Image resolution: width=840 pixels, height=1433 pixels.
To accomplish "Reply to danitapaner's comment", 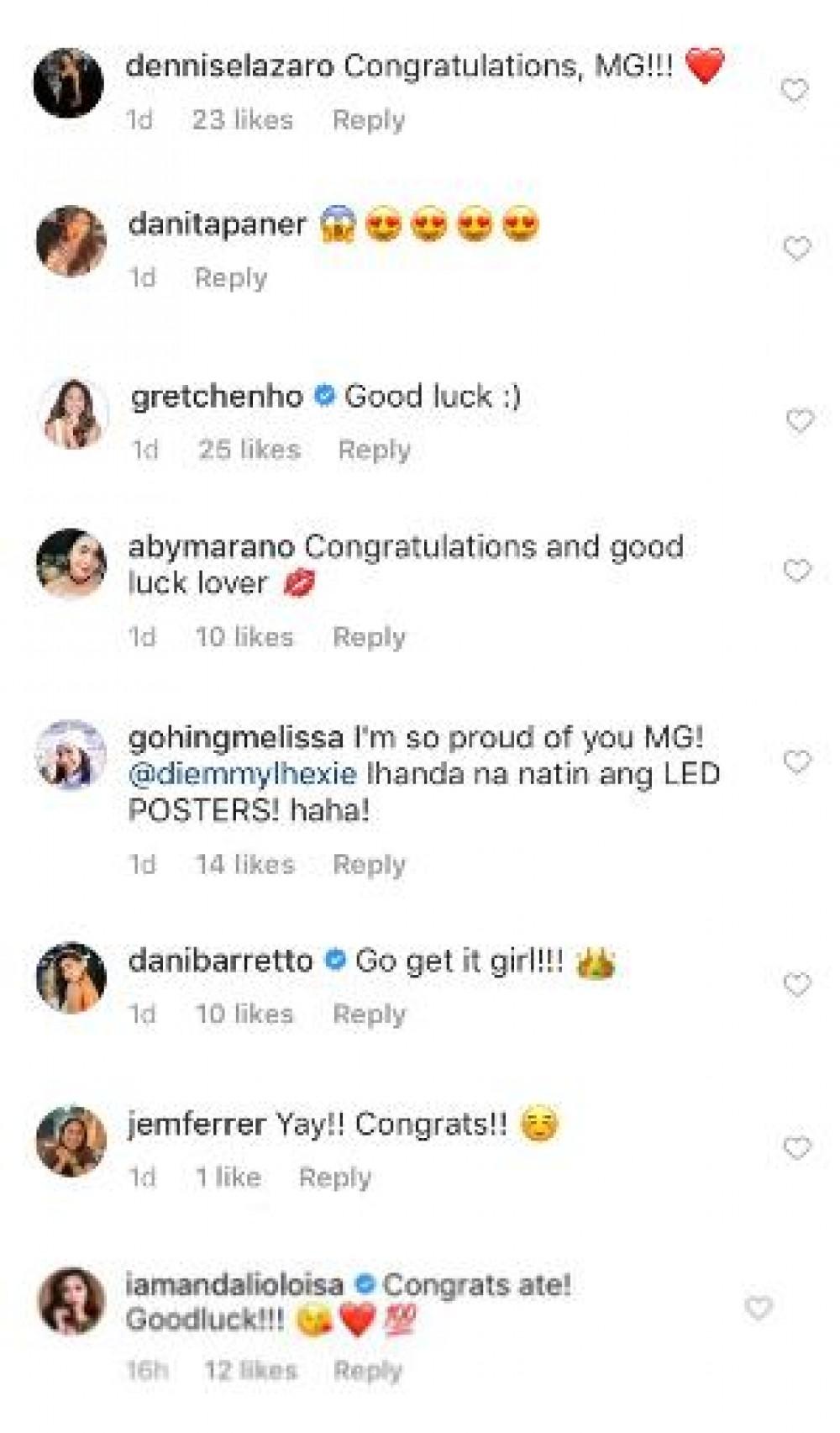I will point(230,277).
